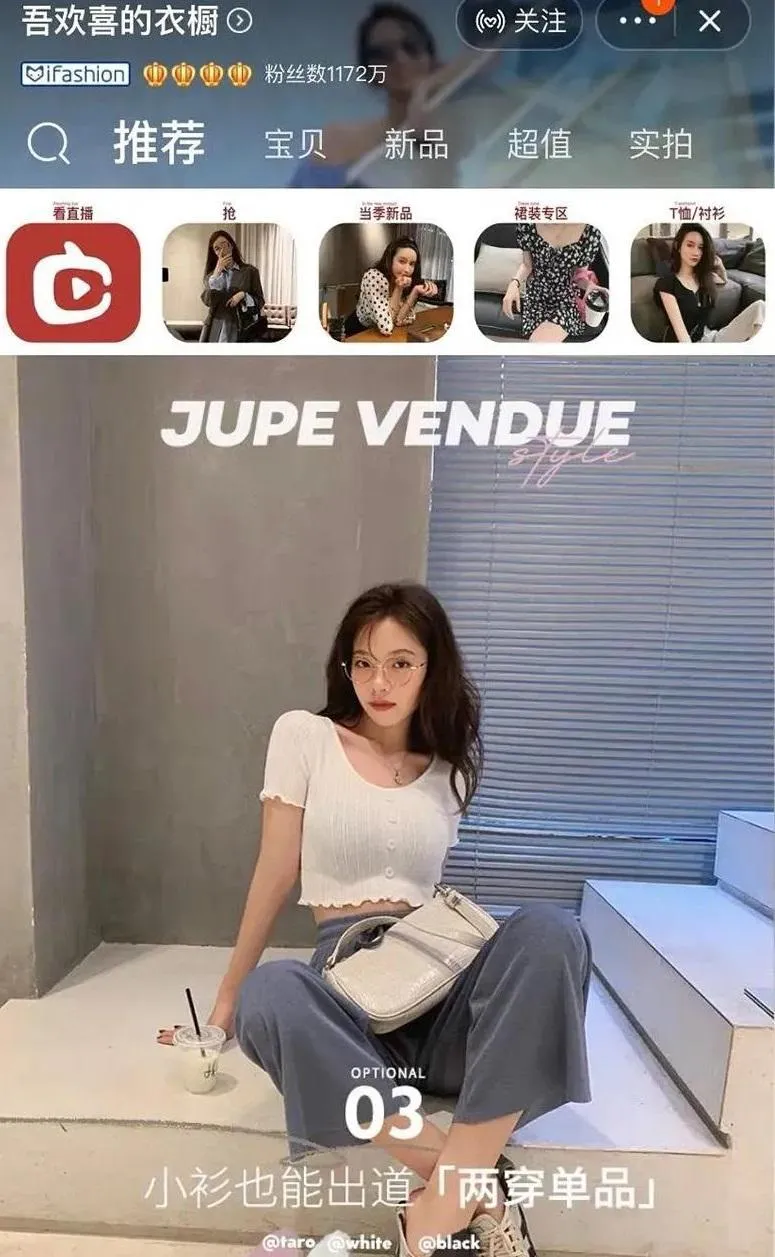This screenshot has width=775, height=1257.
Task: Switch to the 实拍 tab
Action: [x=660, y=144]
